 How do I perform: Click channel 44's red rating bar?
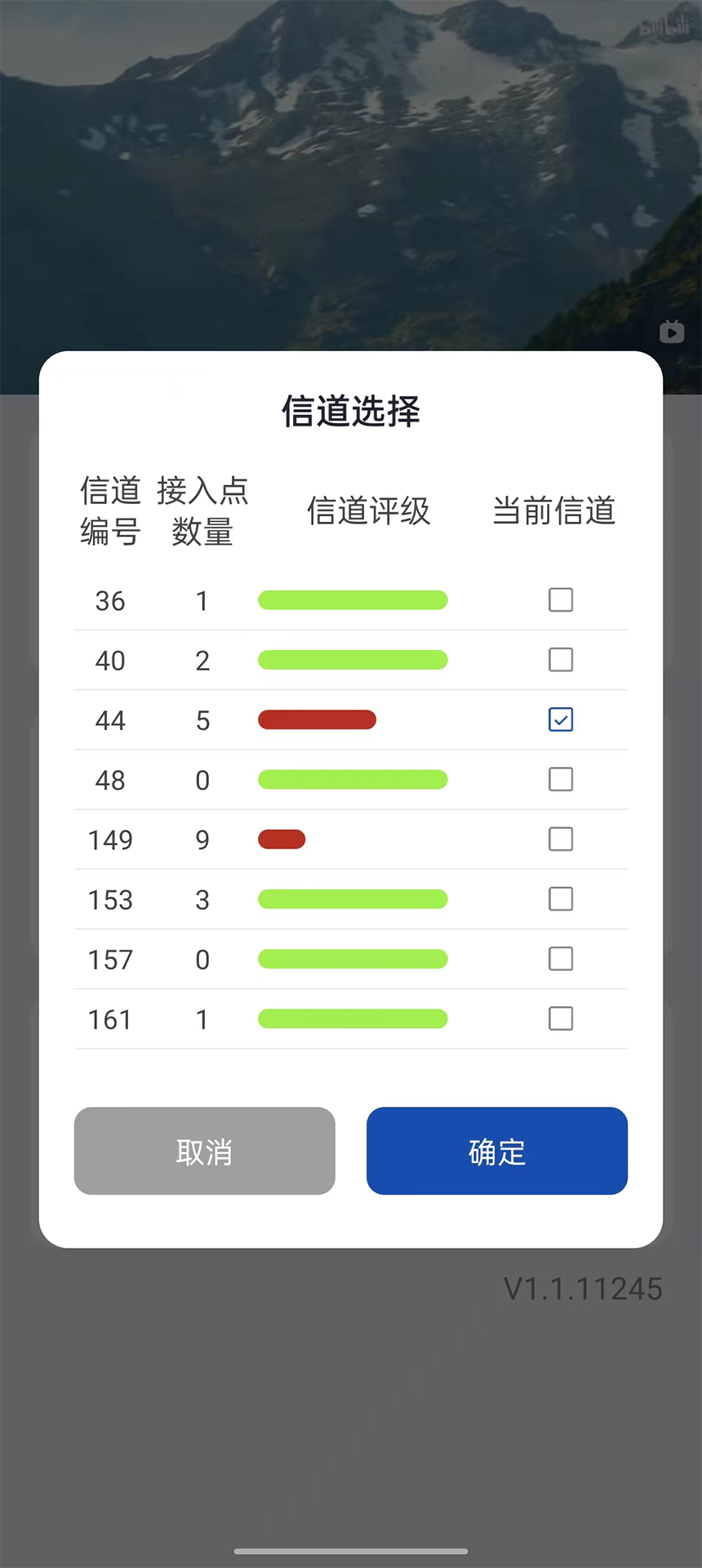(x=317, y=719)
